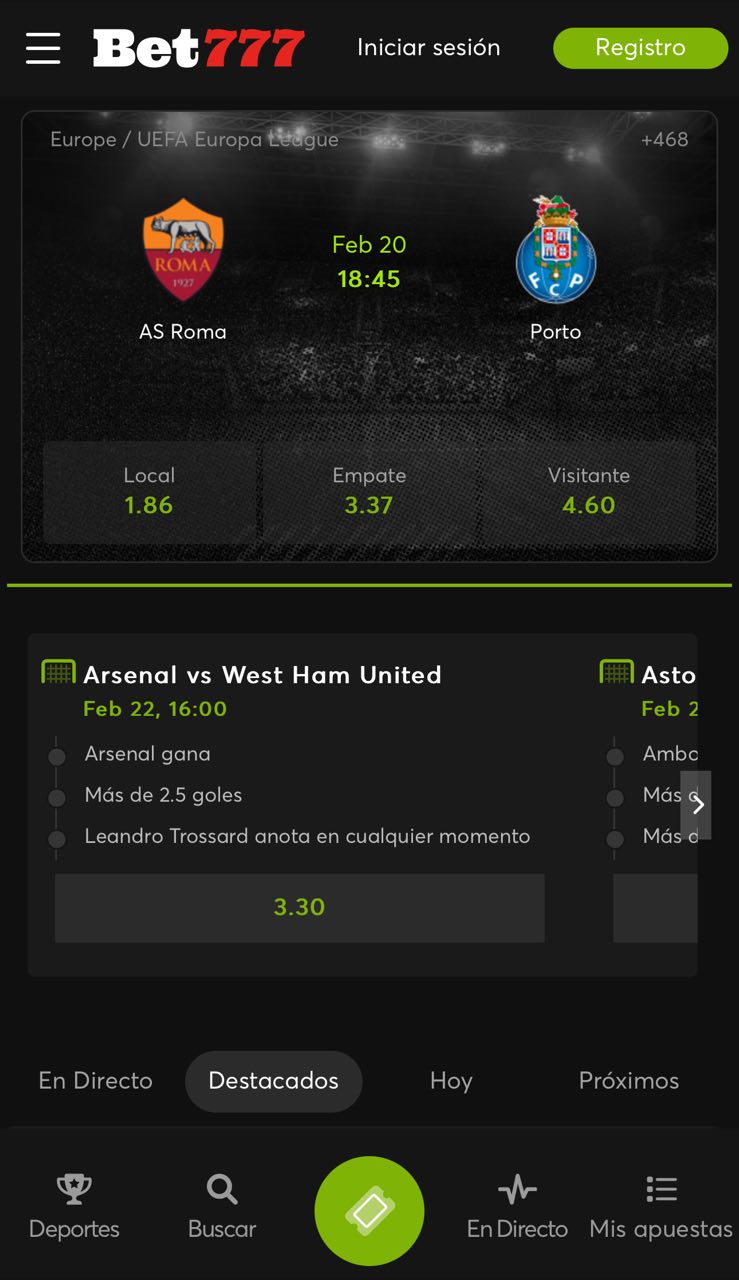Select Local odds 1.86 for AS Roma
The height and width of the screenshot is (1280, 739).
[x=149, y=492]
